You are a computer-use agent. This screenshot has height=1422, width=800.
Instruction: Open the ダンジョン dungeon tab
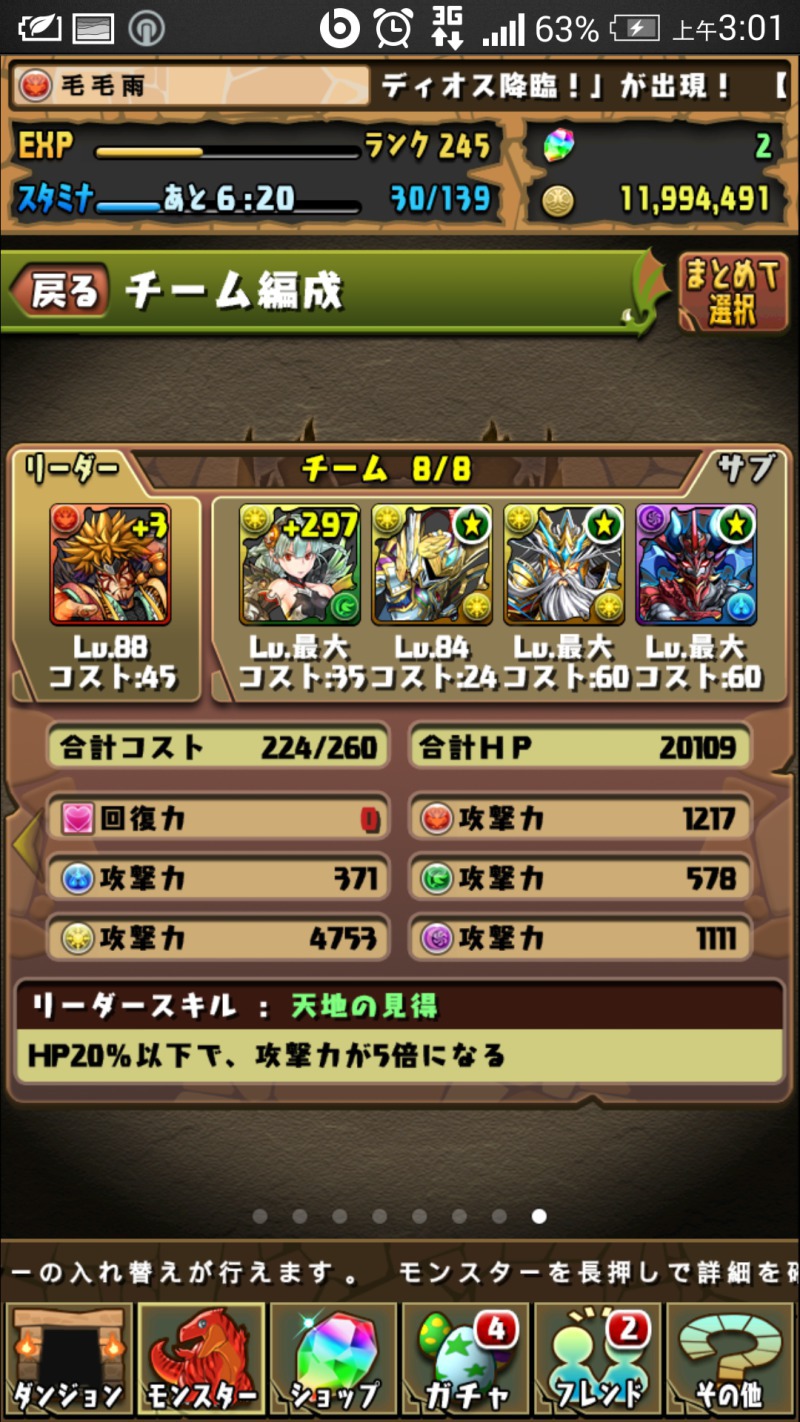[x=68, y=1358]
